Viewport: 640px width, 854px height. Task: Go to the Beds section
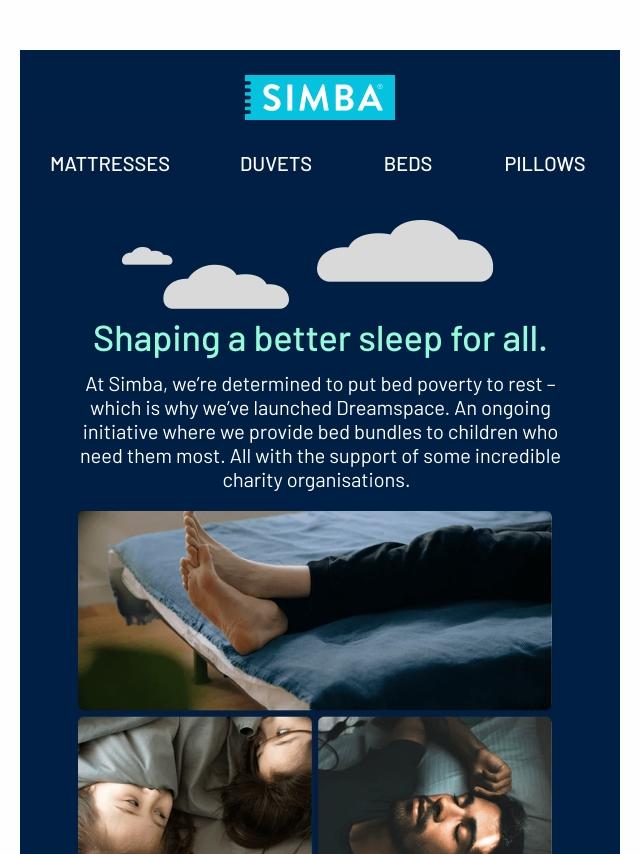click(408, 164)
